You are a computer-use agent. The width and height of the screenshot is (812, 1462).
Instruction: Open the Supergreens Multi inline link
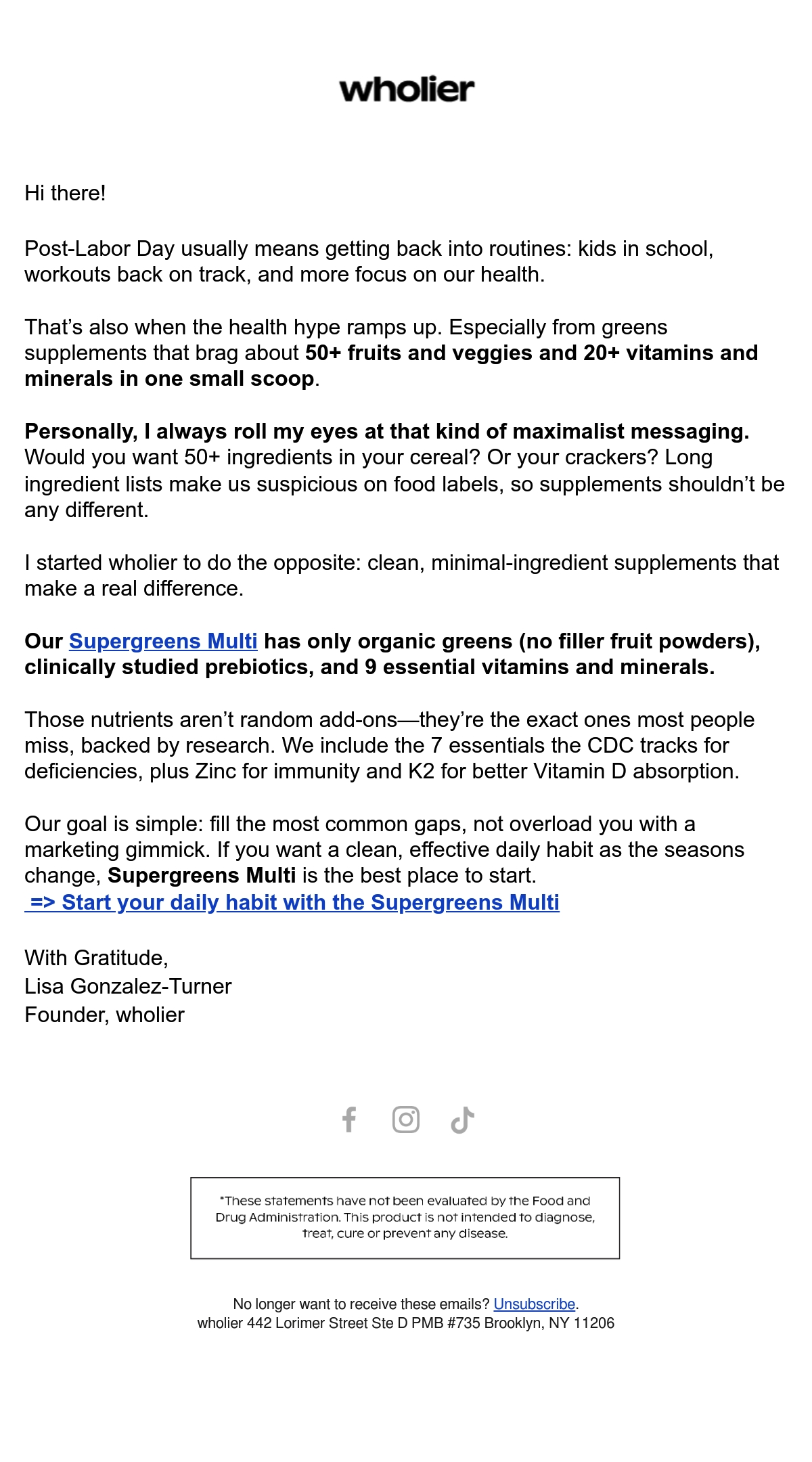pos(163,641)
